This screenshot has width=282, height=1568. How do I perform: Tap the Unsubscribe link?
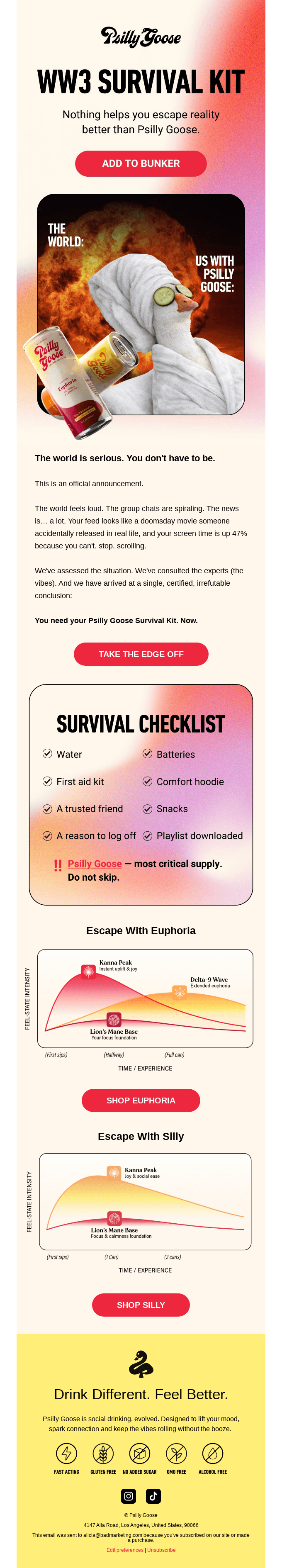pos(161,1550)
